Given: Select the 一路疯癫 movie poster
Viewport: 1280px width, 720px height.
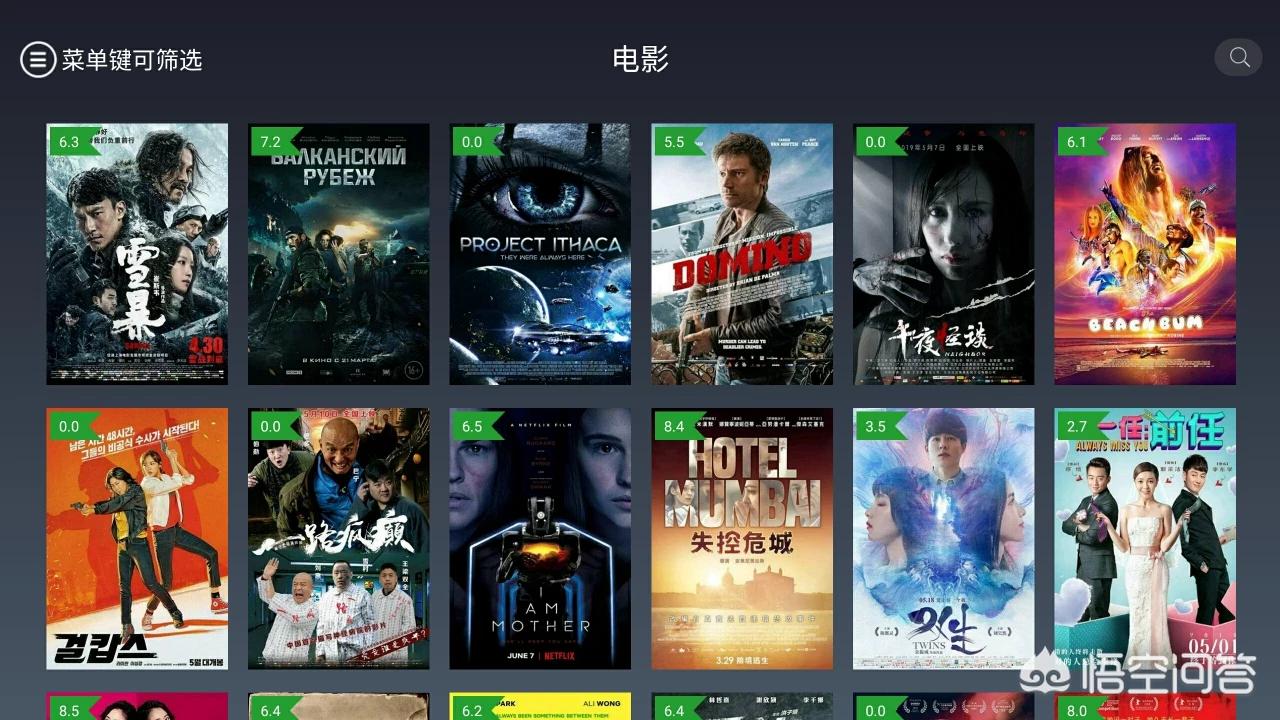Looking at the screenshot, I should (339, 538).
